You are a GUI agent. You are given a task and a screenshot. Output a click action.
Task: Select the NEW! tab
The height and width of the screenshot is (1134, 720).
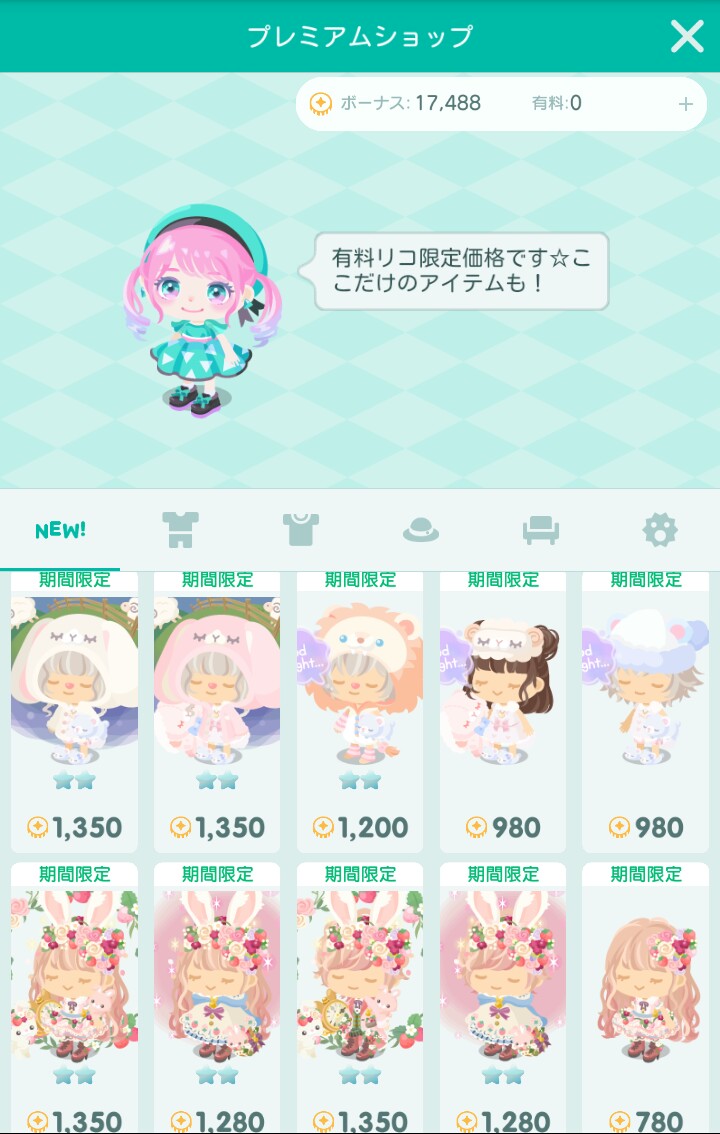click(60, 530)
